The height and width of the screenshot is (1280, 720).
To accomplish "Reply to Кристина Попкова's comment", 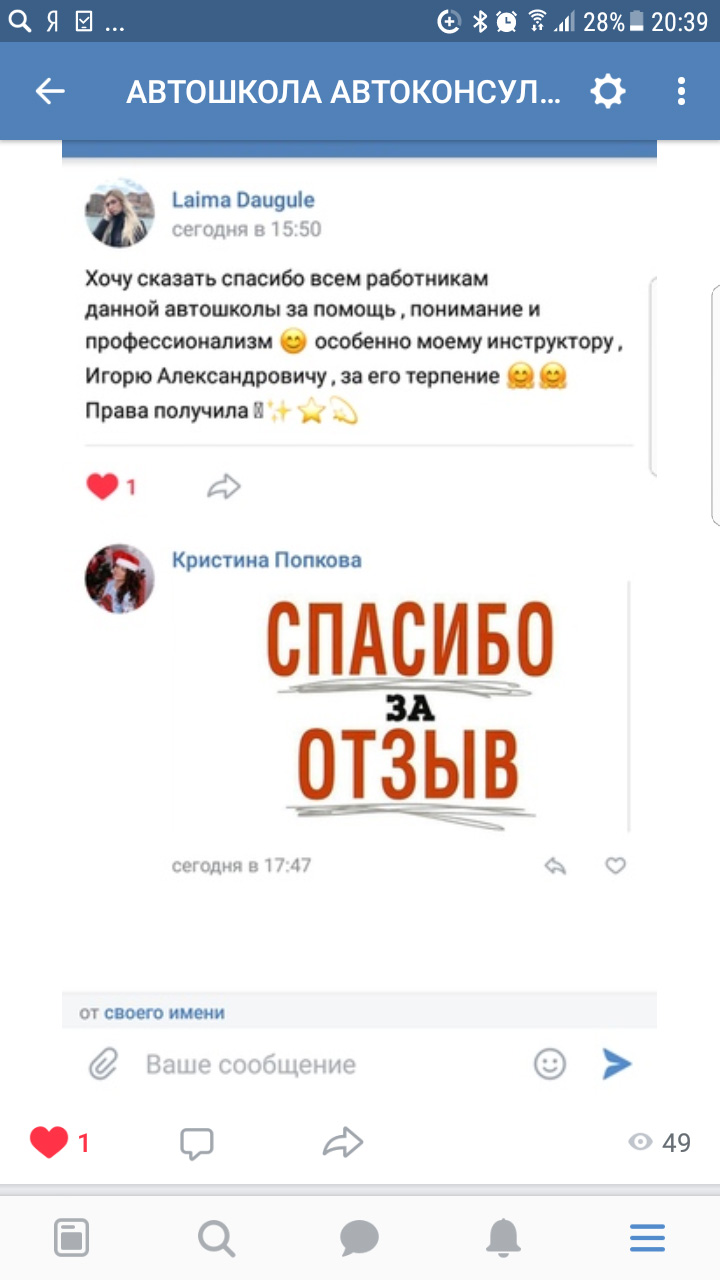I will [556, 866].
